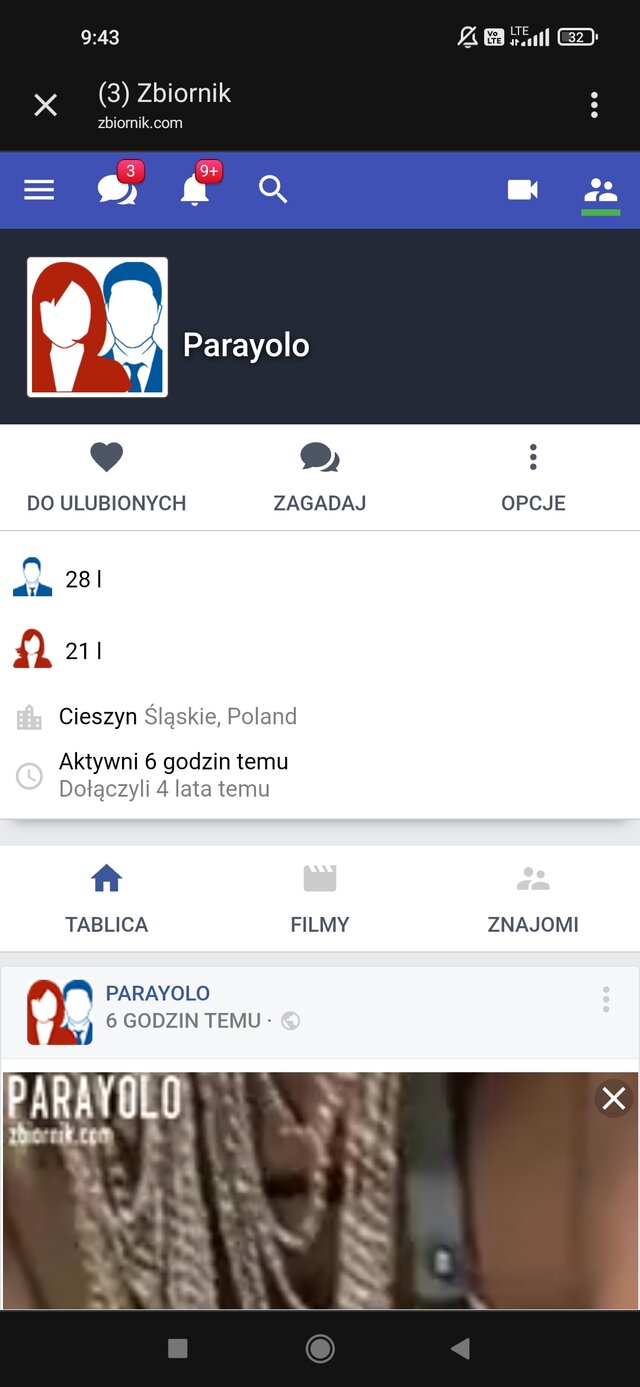
Task: Open messages with 3 unread
Action: (x=117, y=189)
